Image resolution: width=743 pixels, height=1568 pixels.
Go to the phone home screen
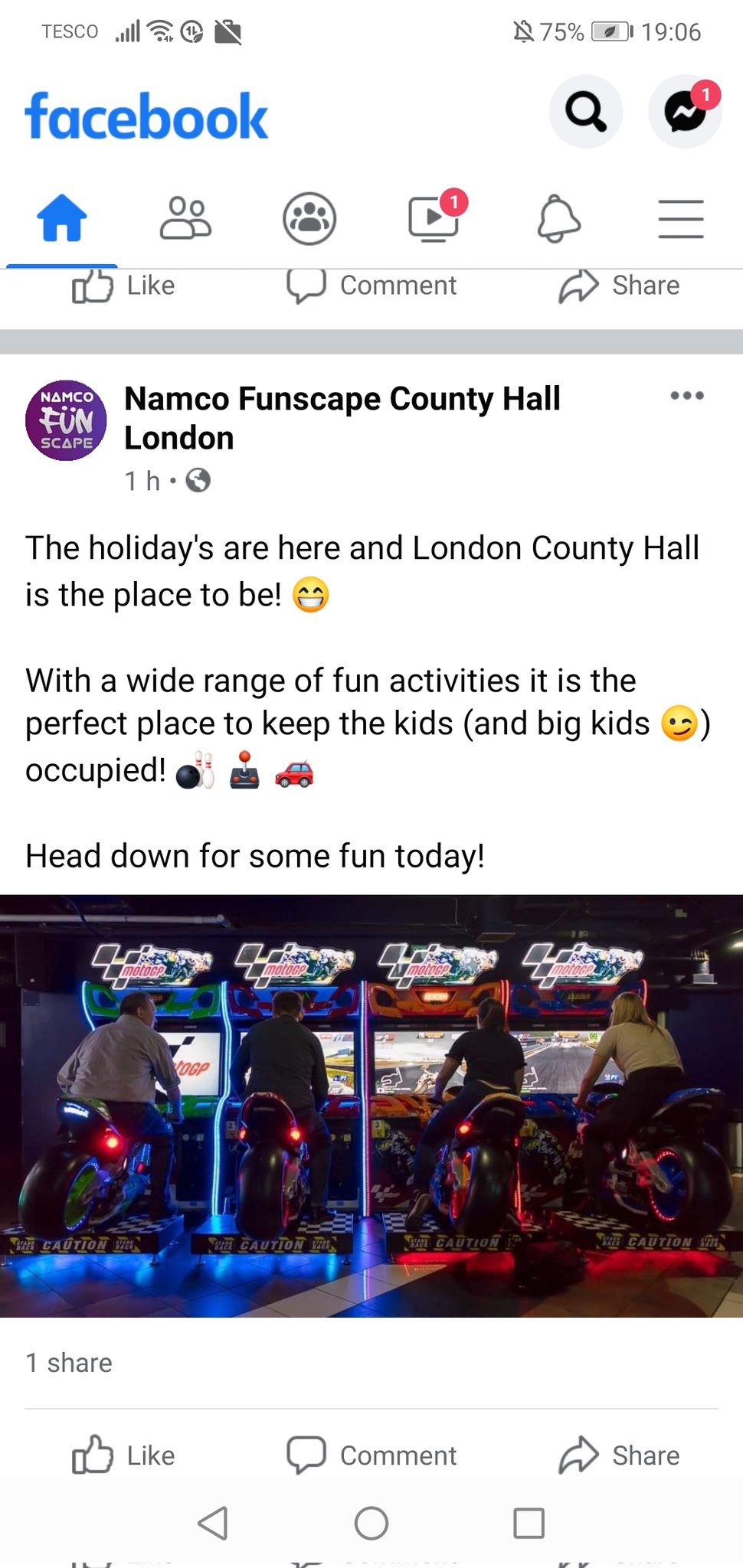tap(371, 1523)
